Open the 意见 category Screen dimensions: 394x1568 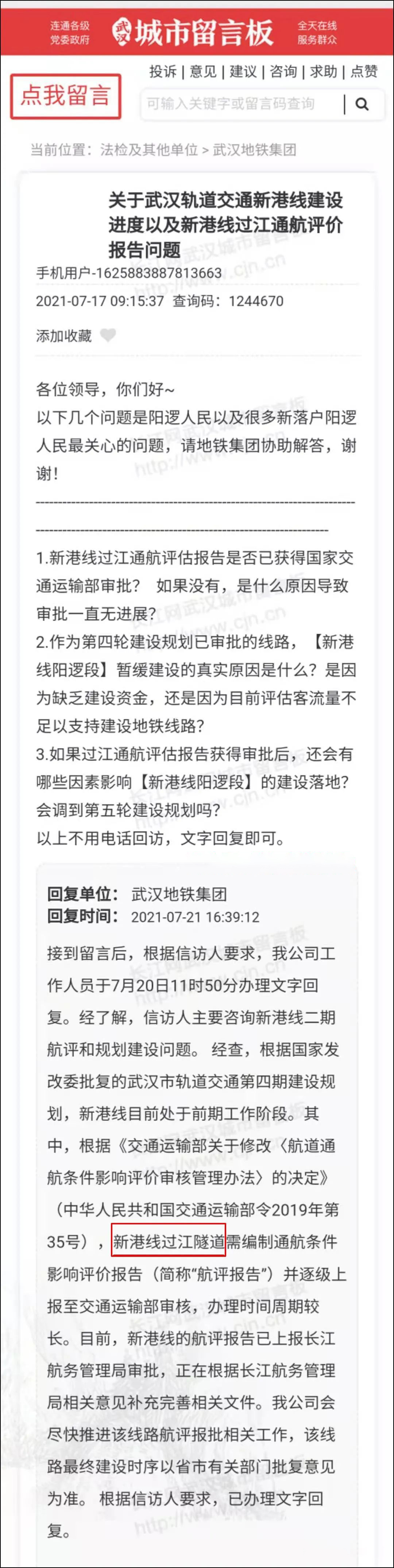point(203,72)
